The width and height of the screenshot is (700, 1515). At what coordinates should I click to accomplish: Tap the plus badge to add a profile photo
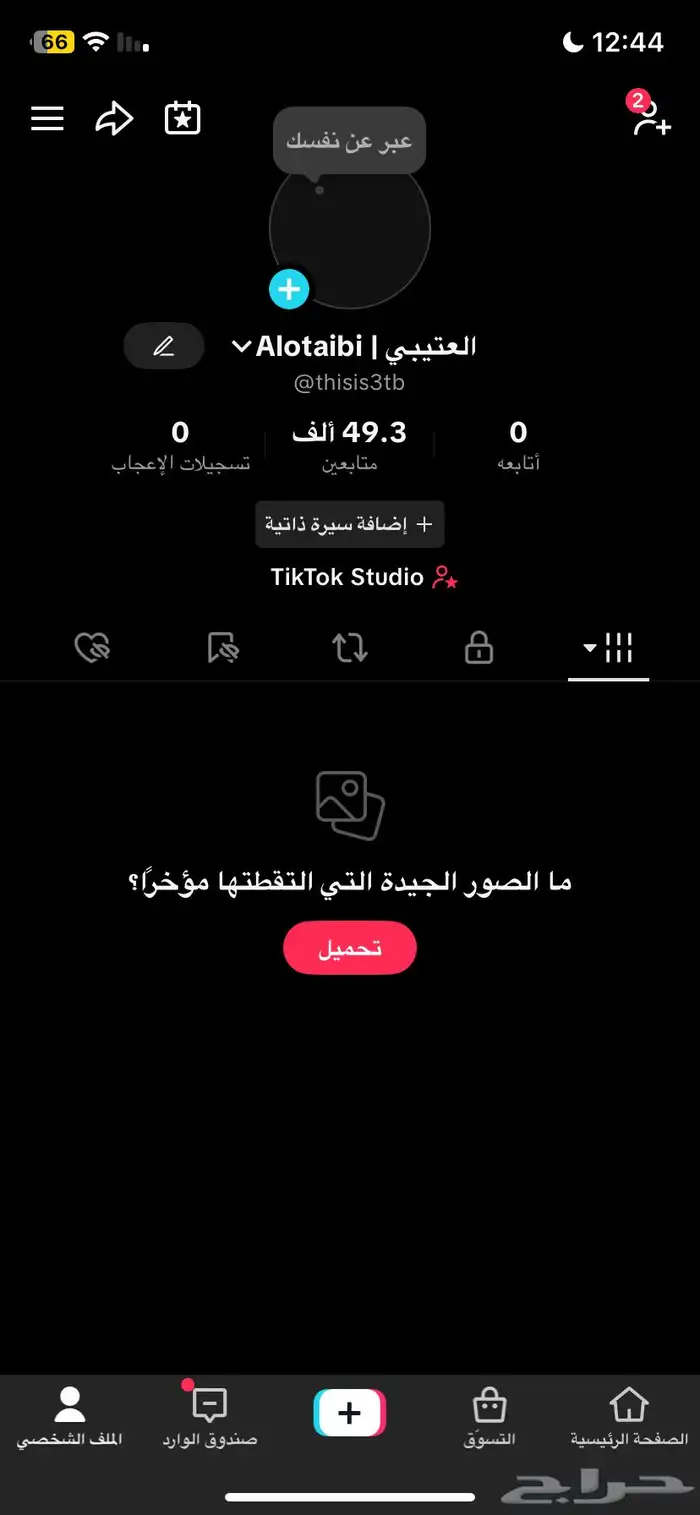click(289, 290)
